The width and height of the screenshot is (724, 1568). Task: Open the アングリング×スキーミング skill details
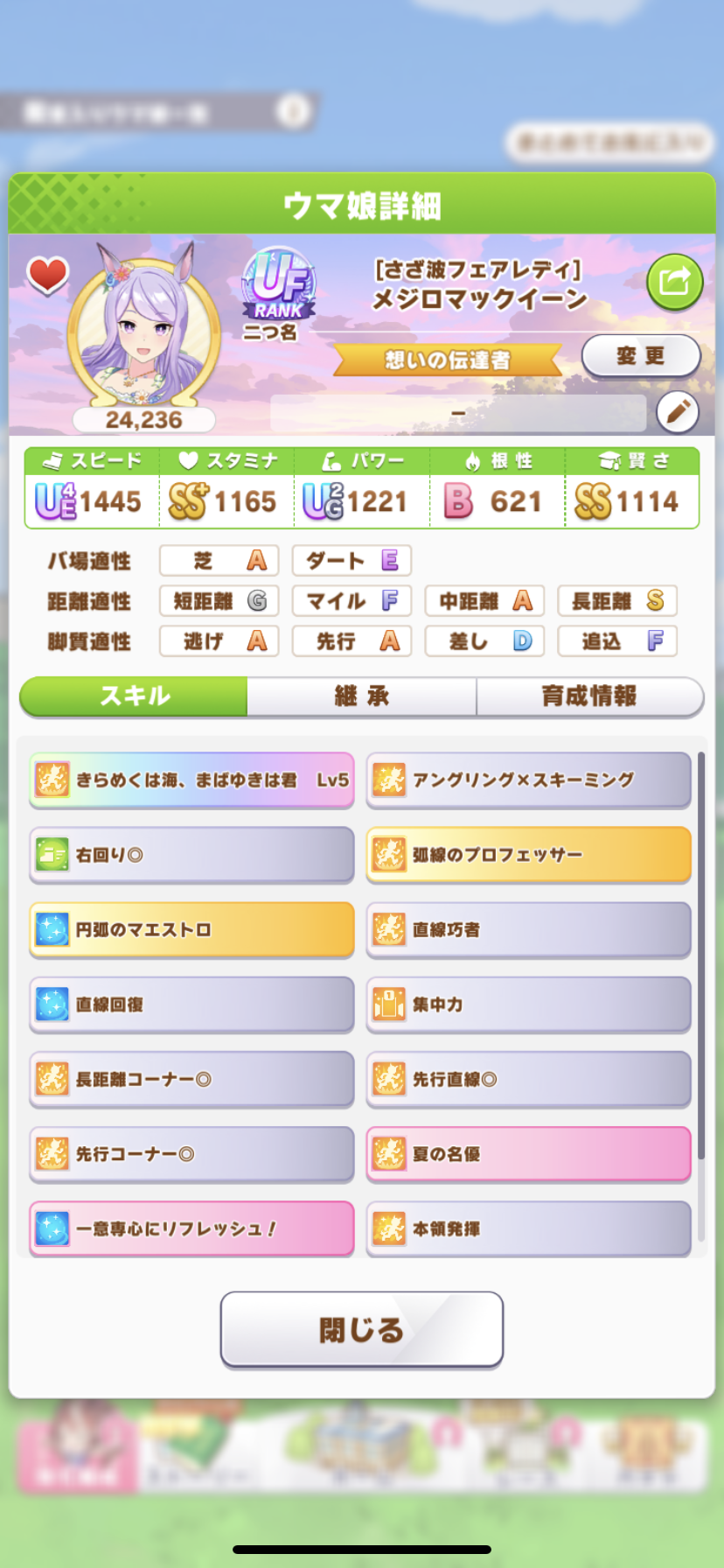coord(528,780)
